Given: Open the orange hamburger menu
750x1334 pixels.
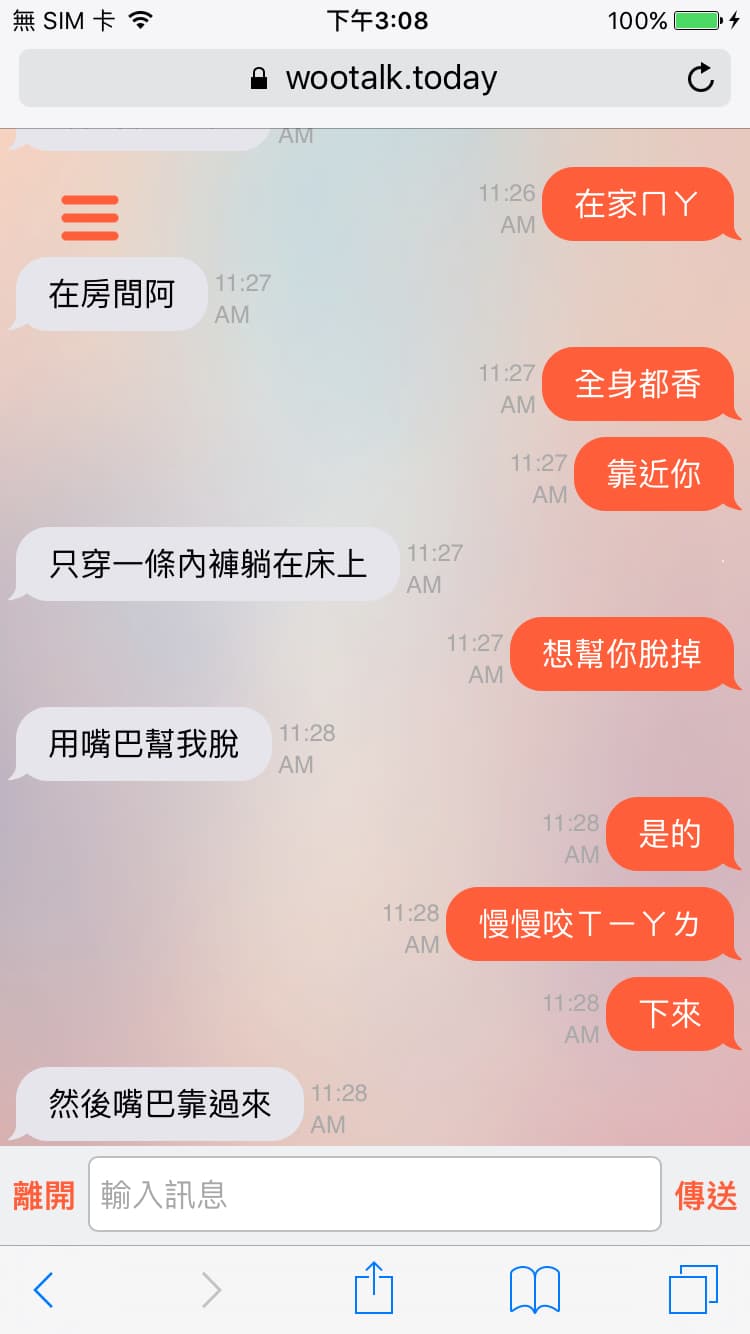Looking at the screenshot, I should click(x=90, y=217).
